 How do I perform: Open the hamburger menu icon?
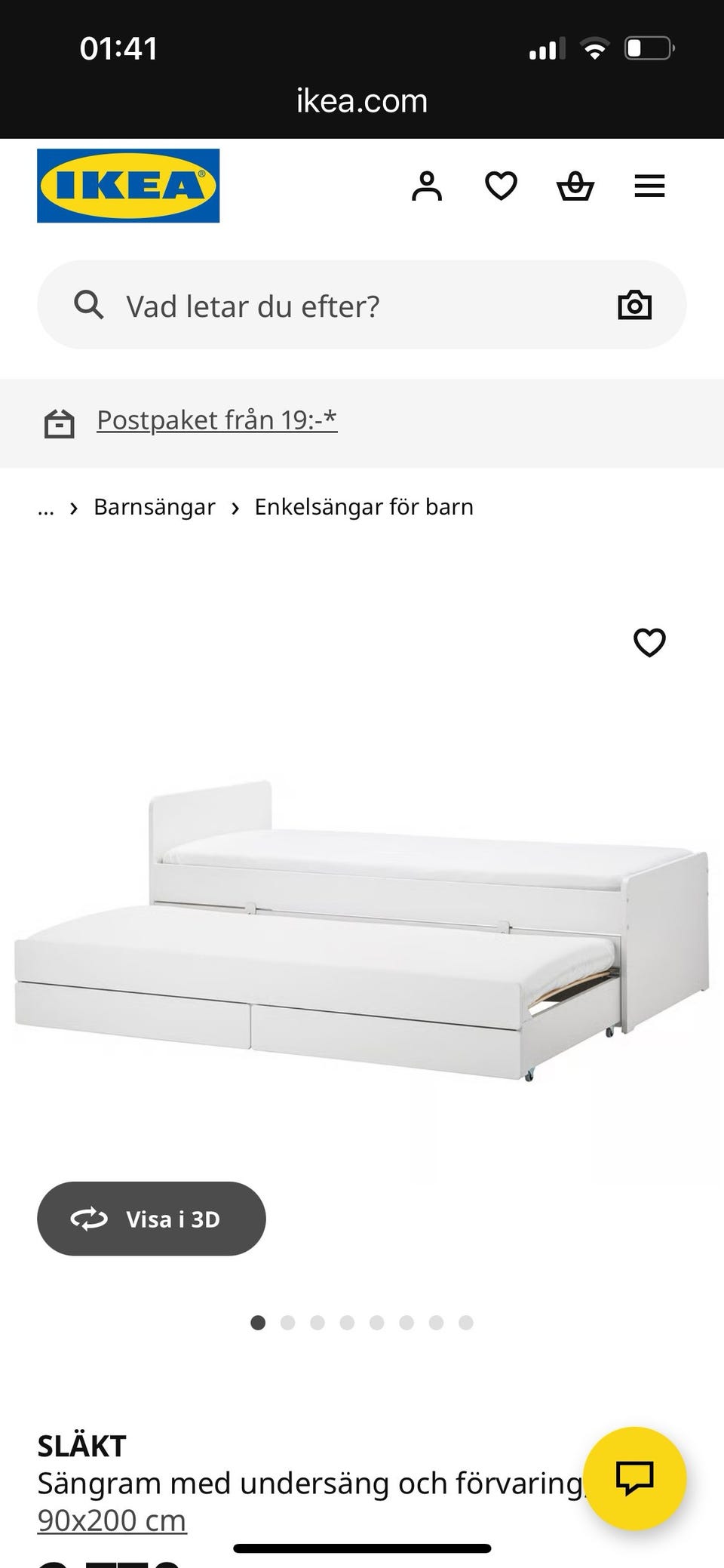(x=649, y=186)
